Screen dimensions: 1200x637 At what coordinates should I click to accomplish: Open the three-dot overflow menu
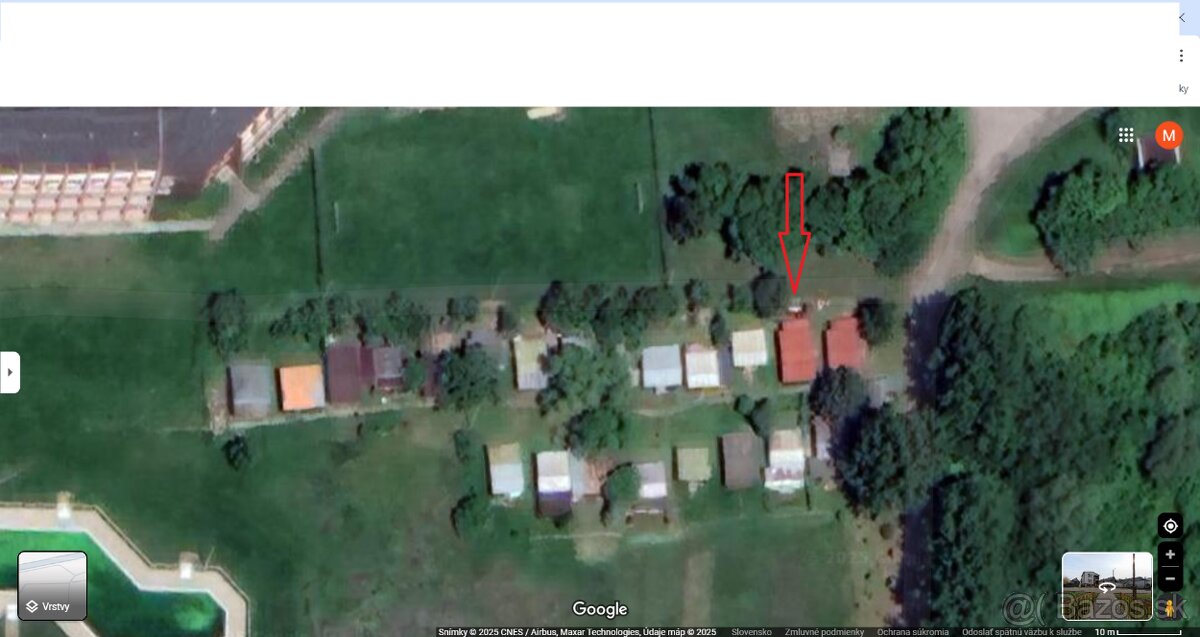1181,56
